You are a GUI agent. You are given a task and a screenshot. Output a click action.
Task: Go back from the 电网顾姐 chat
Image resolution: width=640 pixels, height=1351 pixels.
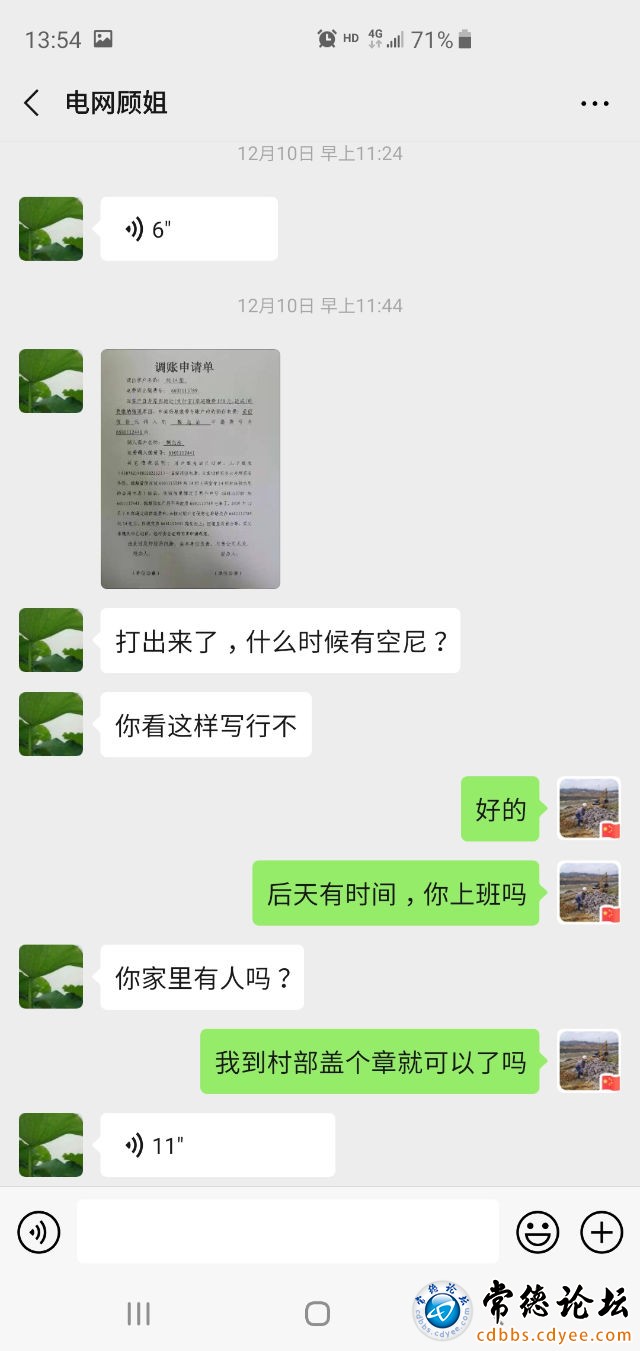[x=32, y=102]
